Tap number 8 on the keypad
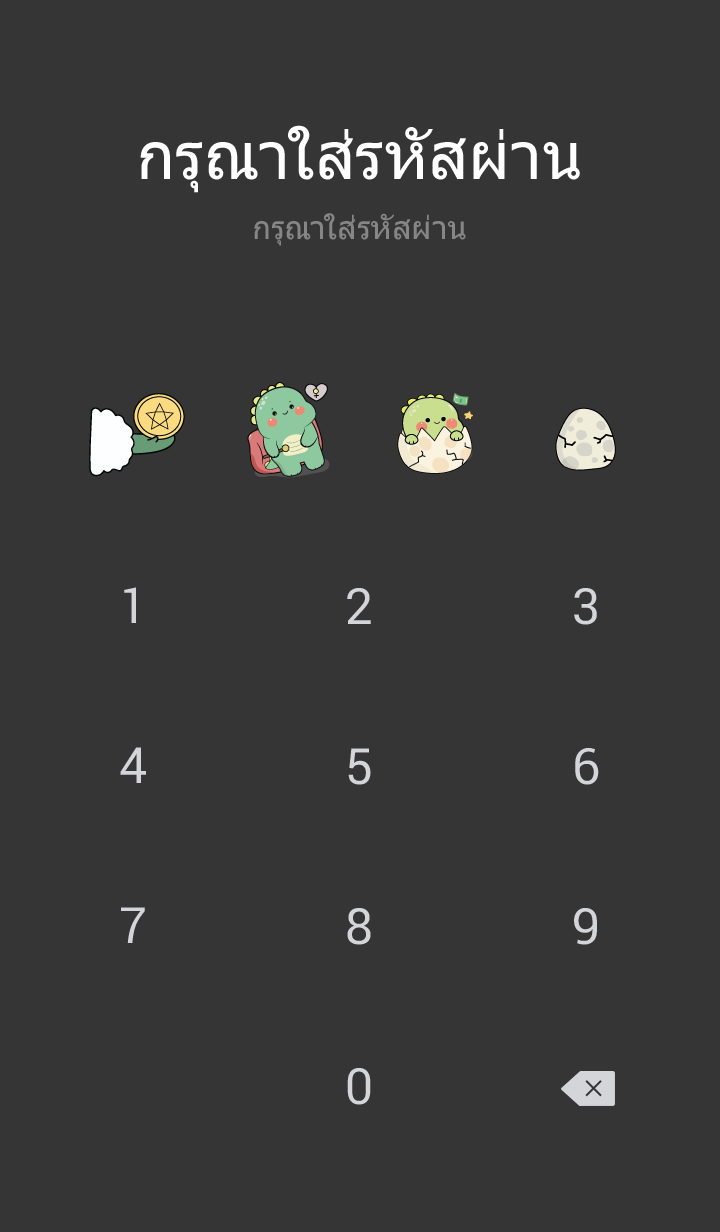 click(359, 927)
